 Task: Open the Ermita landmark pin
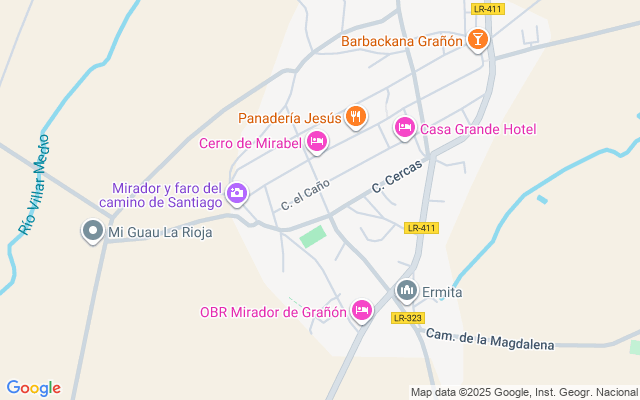tap(406, 291)
